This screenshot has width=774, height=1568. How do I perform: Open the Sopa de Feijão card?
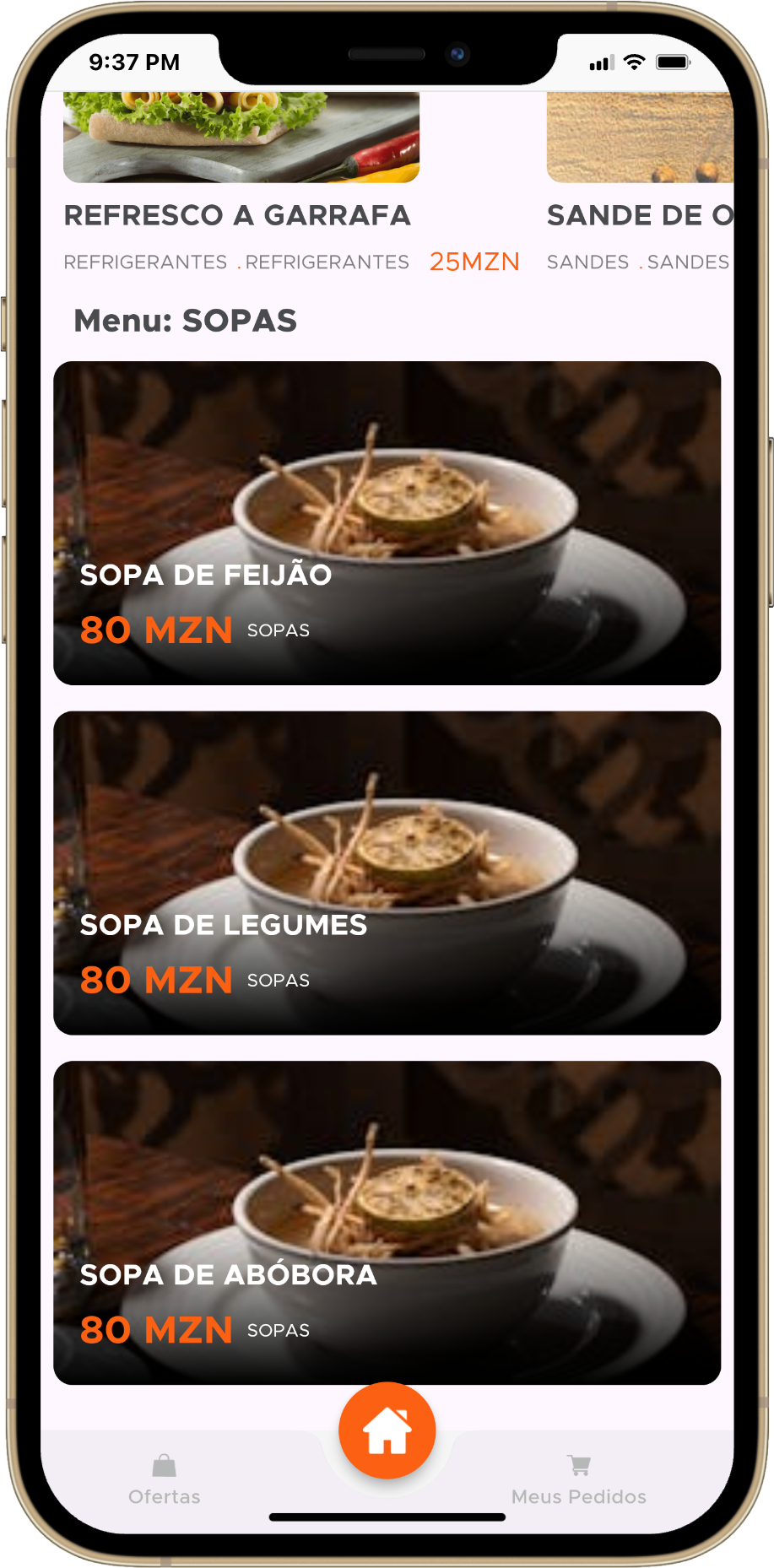tap(387, 522)
